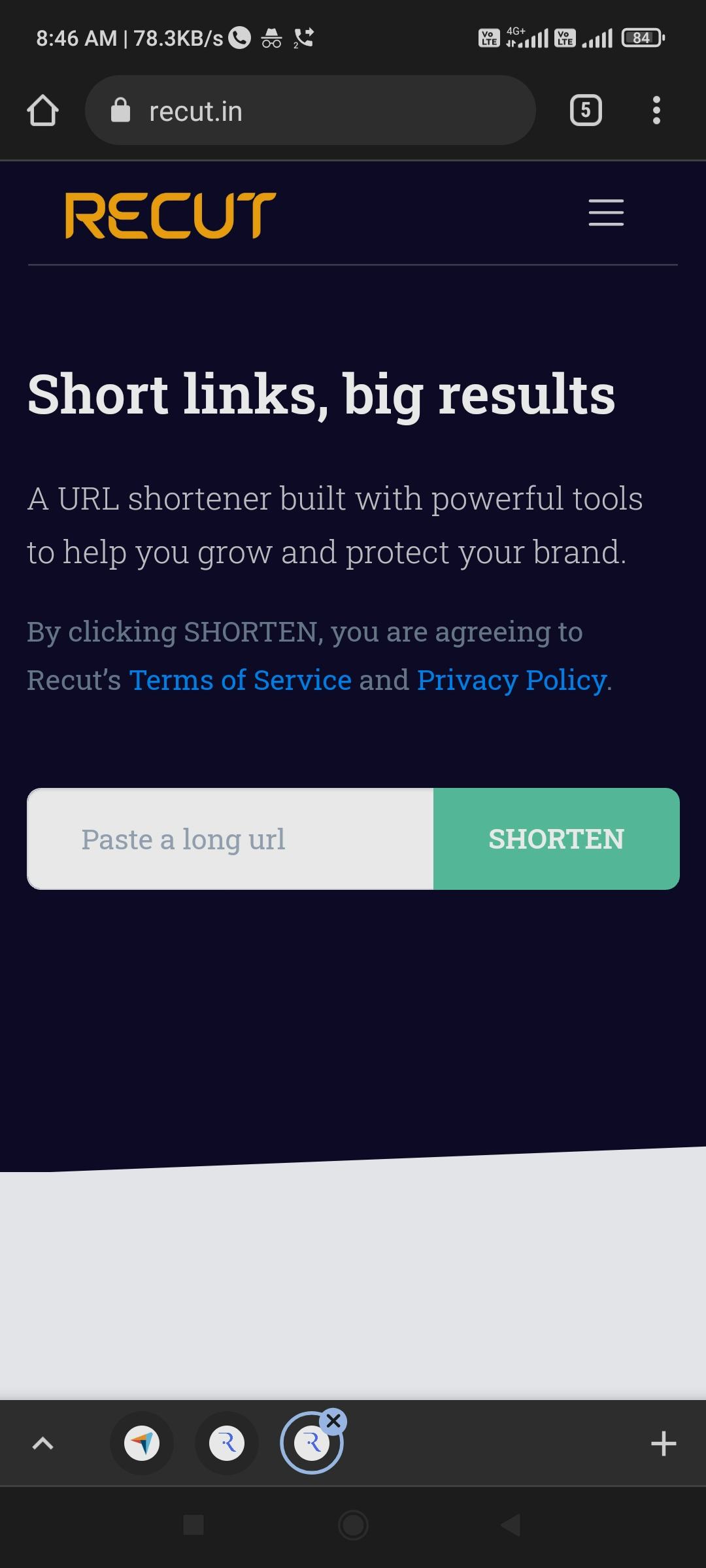Open the tab switcher showing 5 tabs
This screenshot has height=1568, width=706.
[586, 110]
